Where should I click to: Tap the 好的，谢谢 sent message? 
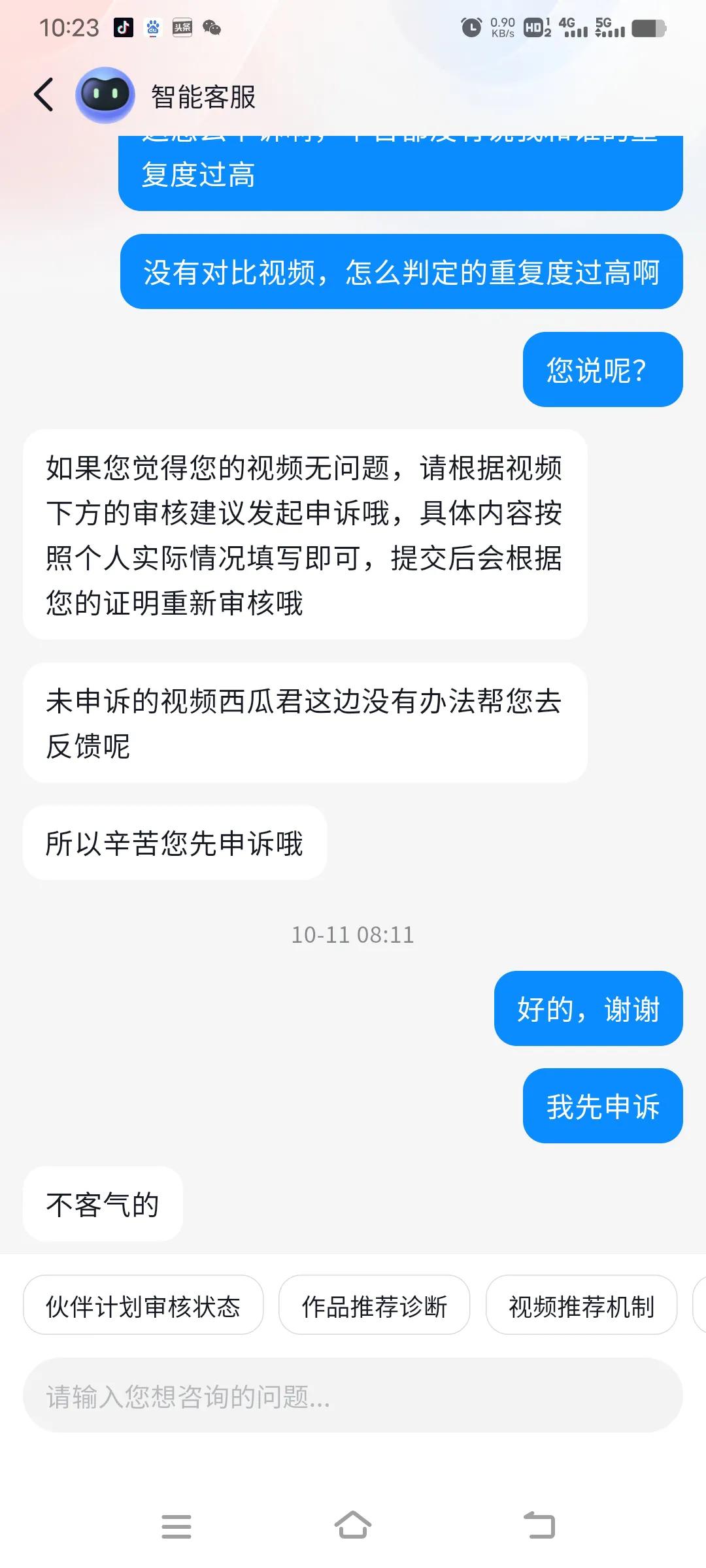click(x=588, y=1008)
